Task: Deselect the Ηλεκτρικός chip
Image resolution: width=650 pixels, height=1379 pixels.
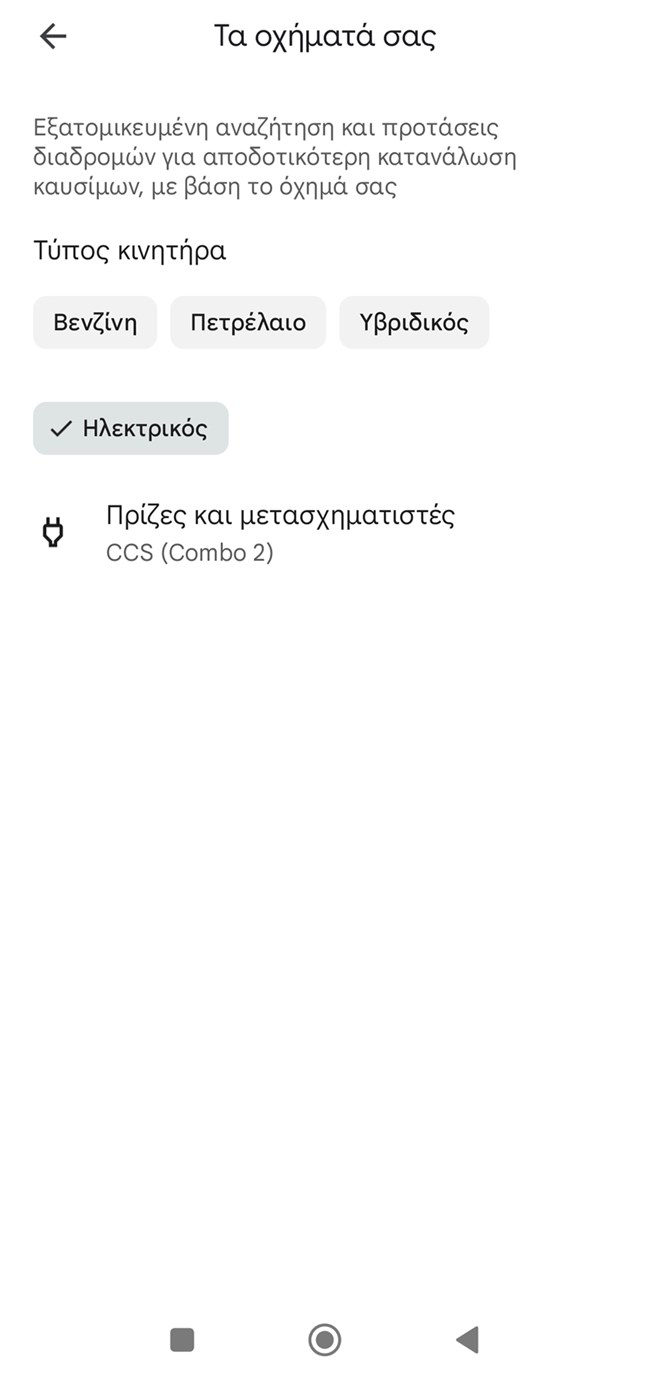Action: (131, 429)
